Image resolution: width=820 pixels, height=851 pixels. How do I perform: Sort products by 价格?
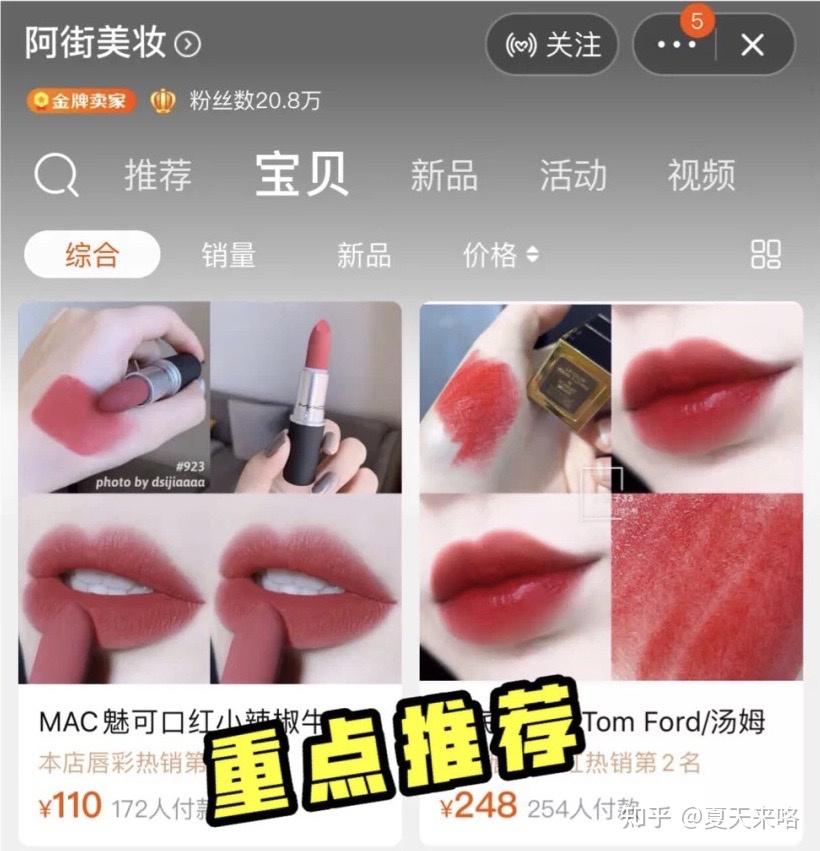500,255
